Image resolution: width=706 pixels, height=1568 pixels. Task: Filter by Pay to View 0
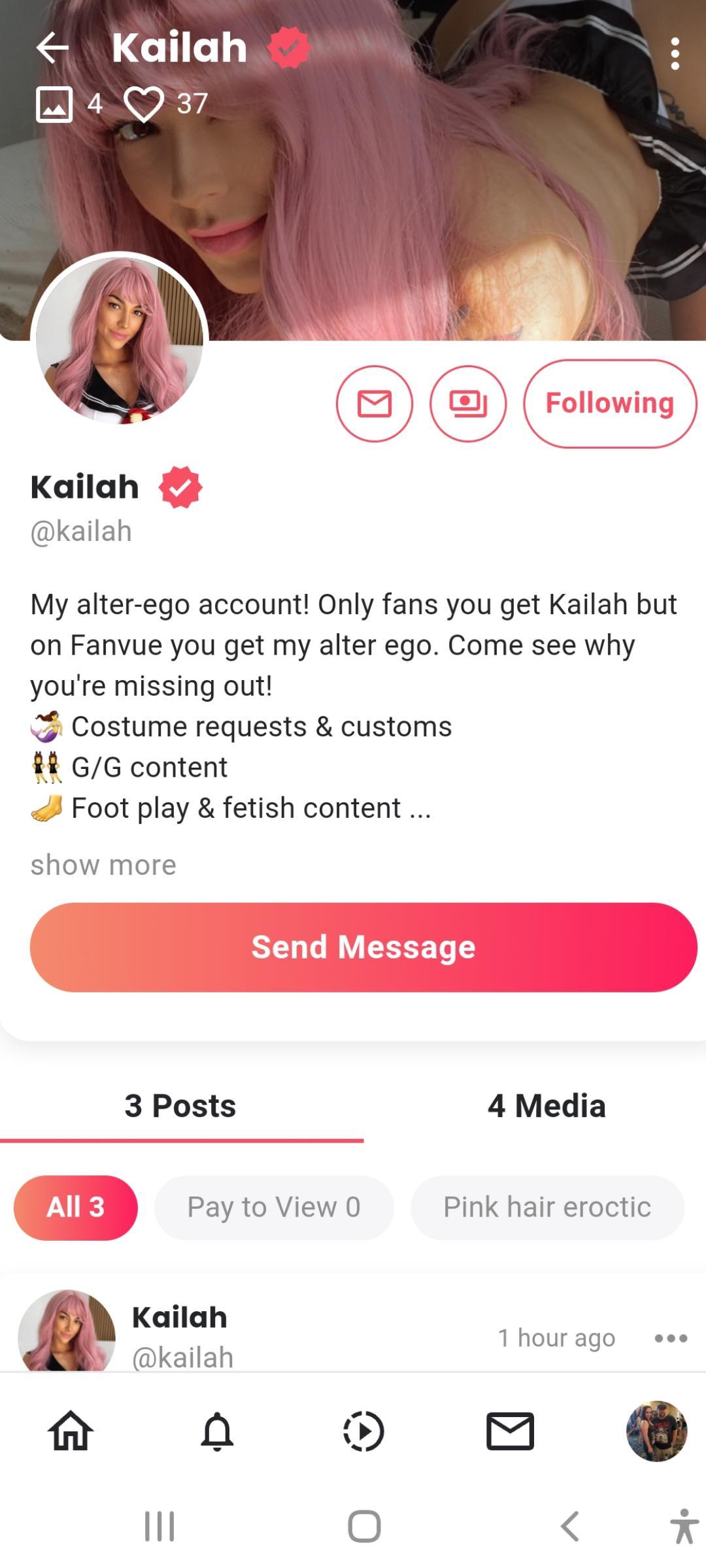tap(274, 1207)
